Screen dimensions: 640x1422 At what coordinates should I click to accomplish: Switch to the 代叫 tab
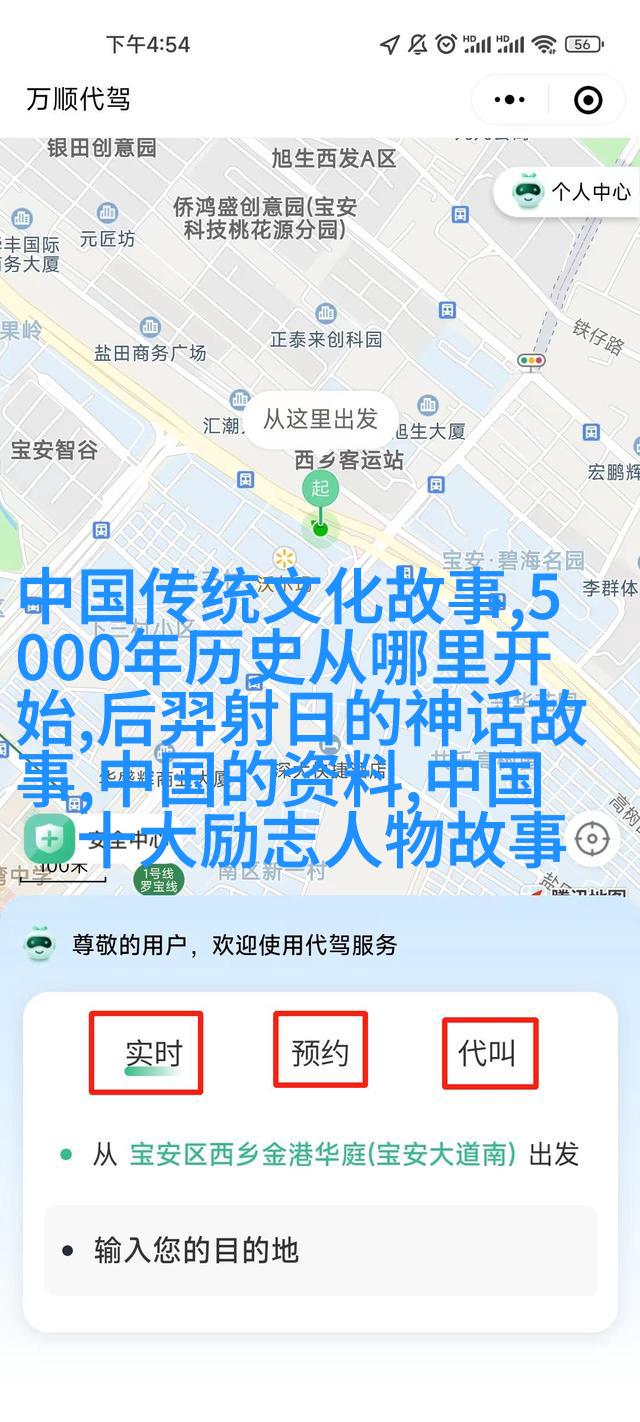(488, 1053)
